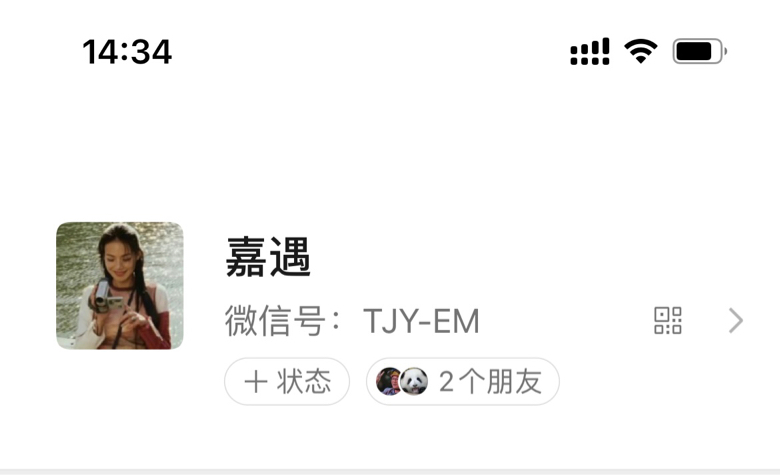Open my QR code icon

(x=668, y=321)
